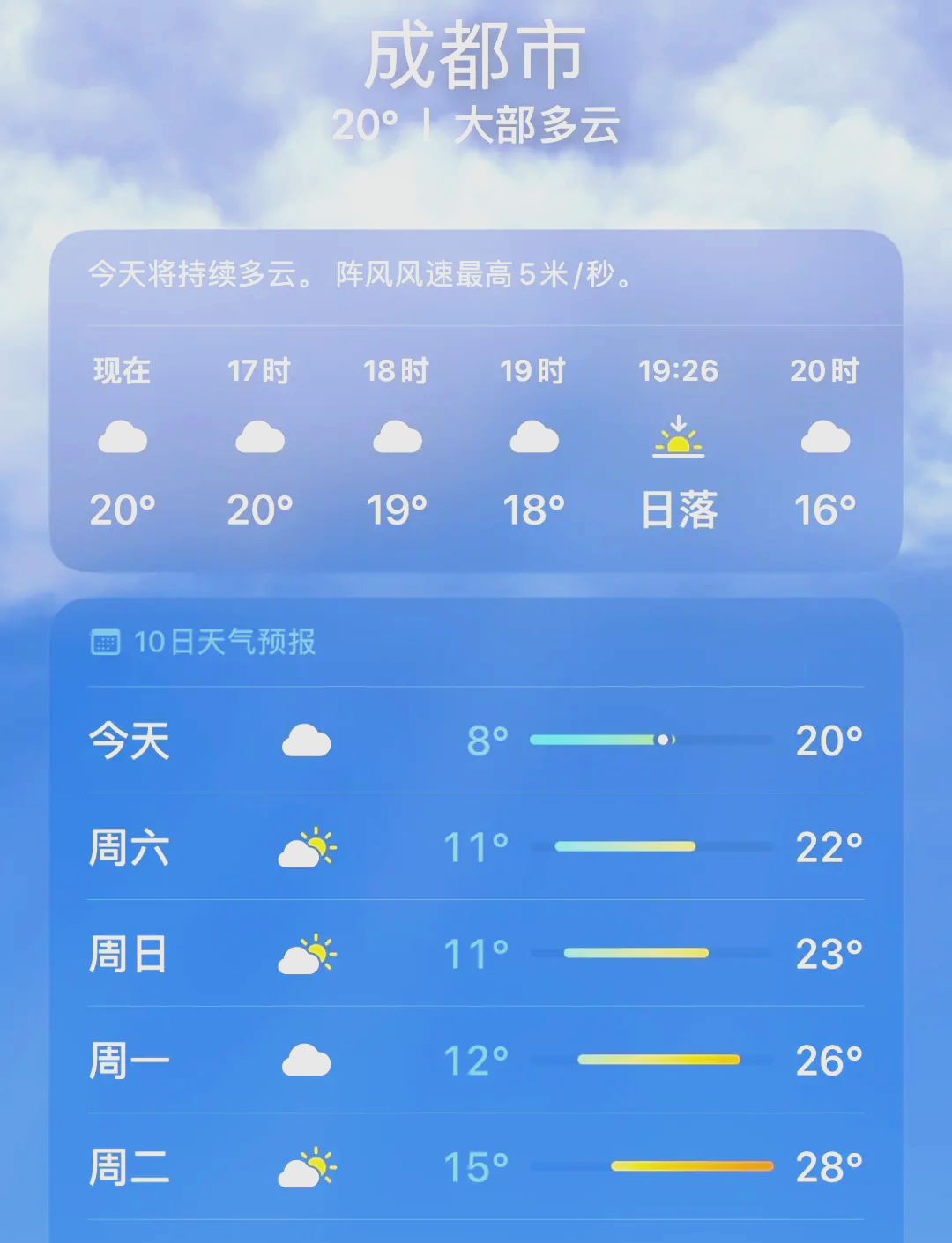
Task: Tap the sunset icon at 19:26
Action: coord(679,437)
